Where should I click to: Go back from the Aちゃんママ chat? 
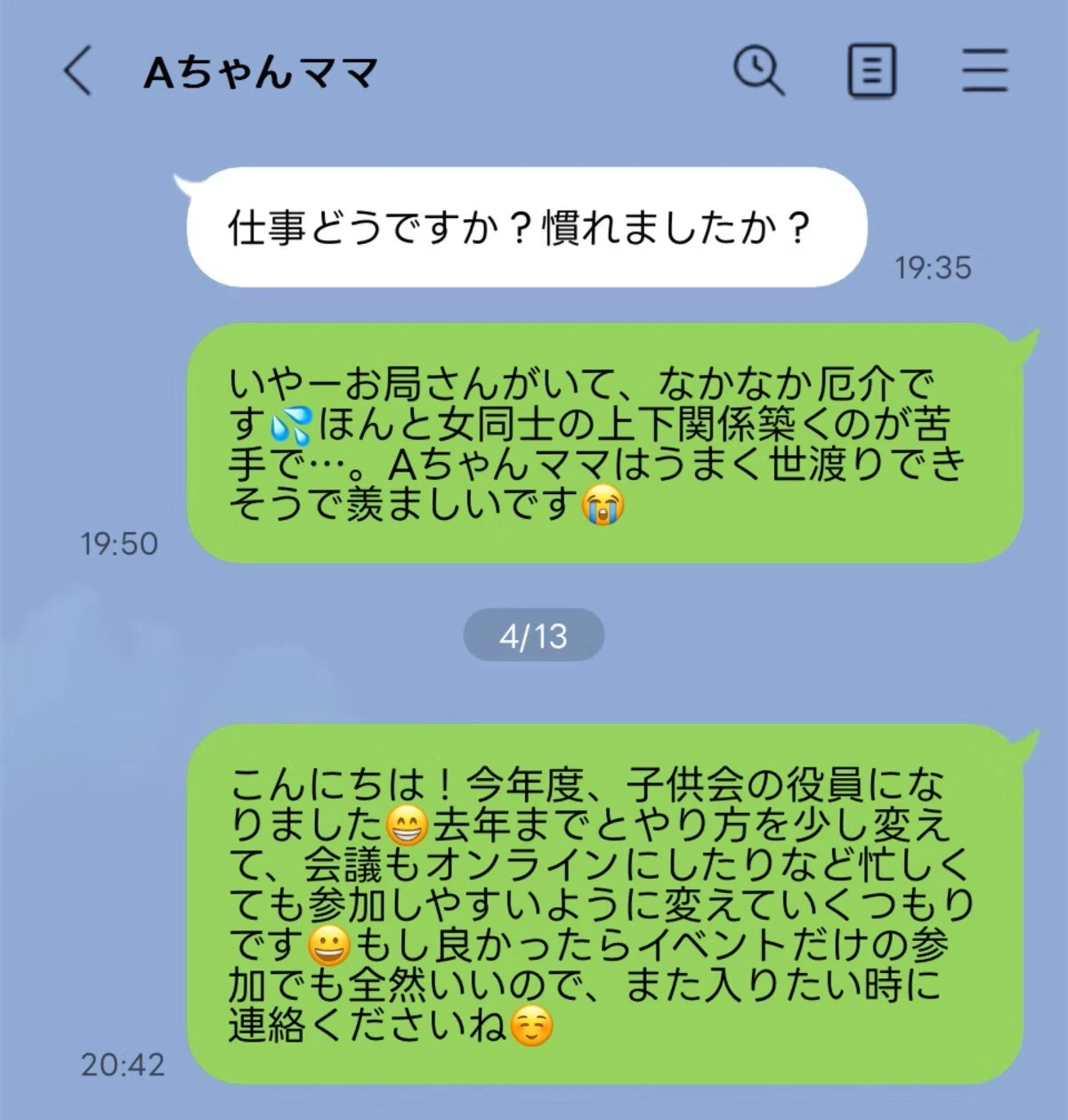click(78, 71)
